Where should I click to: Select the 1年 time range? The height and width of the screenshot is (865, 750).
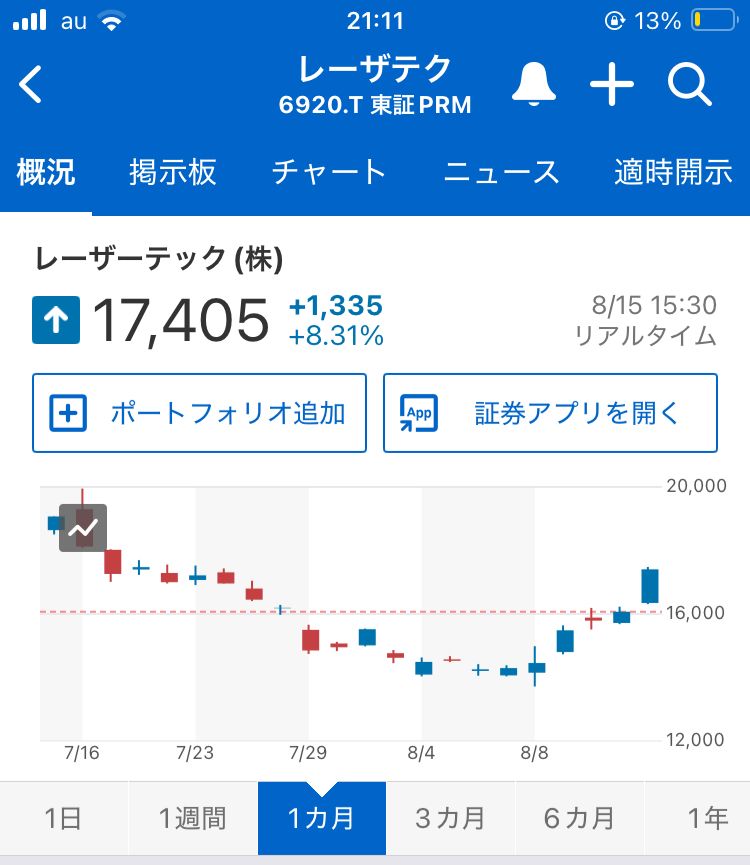click(x=706, y=817)
